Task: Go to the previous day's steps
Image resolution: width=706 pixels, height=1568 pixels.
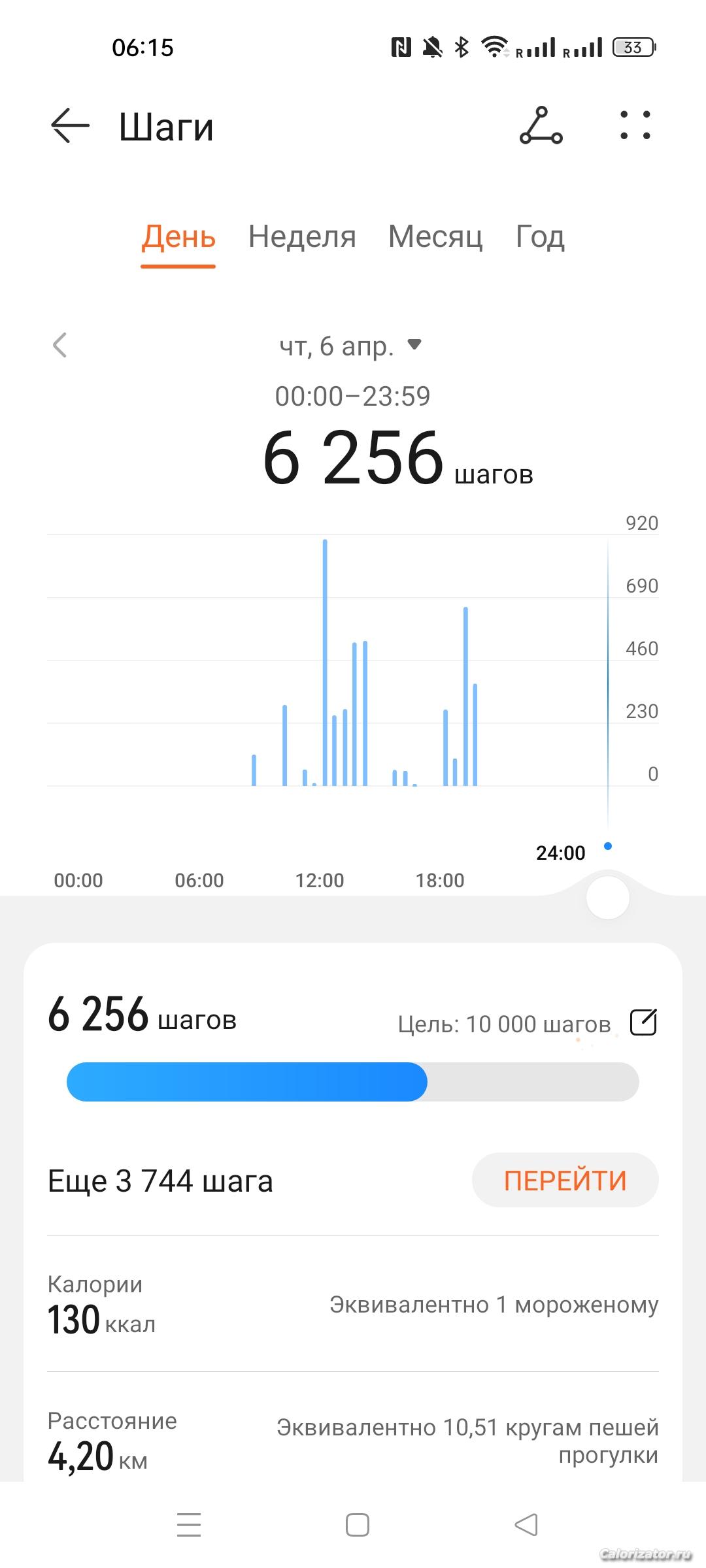Action: tap(60, 345)
